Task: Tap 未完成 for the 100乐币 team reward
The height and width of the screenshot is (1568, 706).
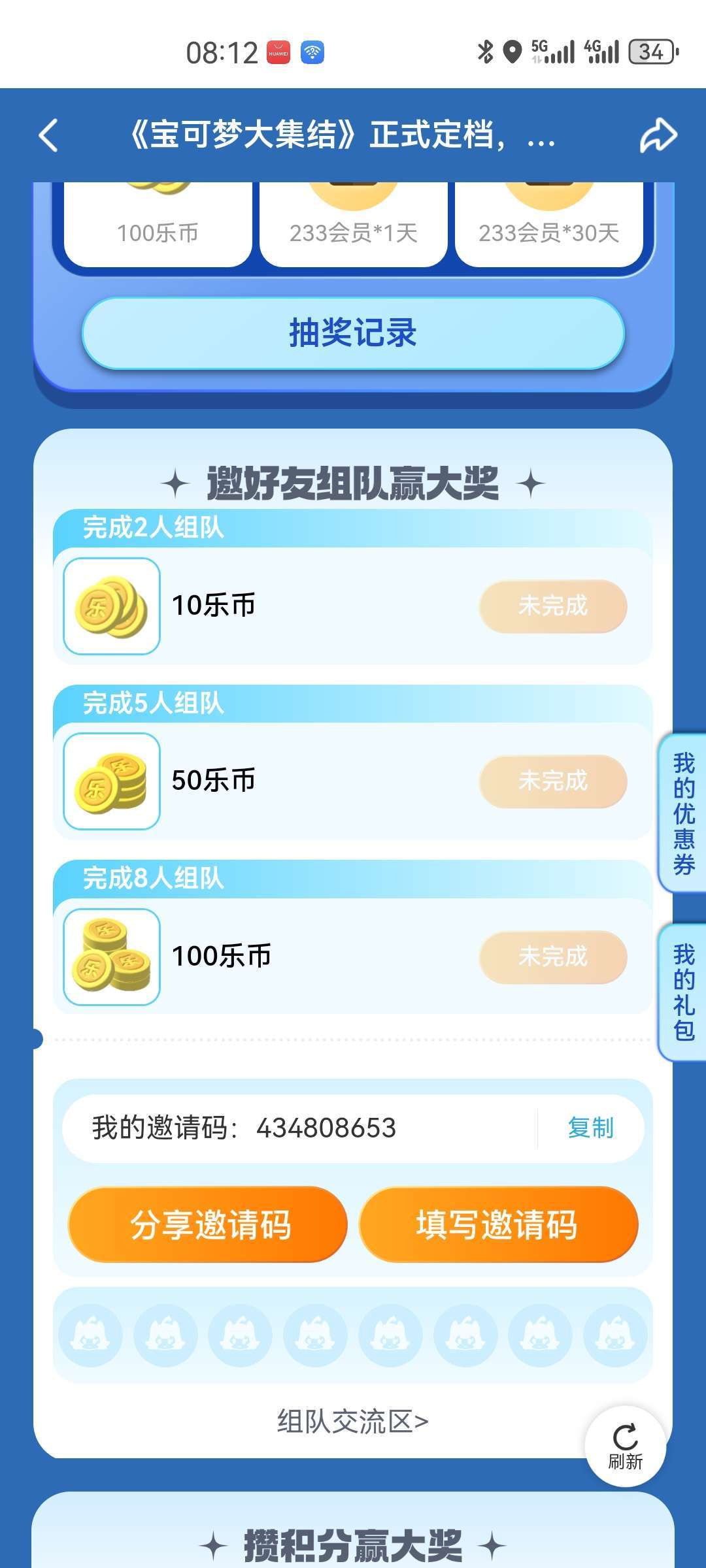Action: (x=553, y=956)
